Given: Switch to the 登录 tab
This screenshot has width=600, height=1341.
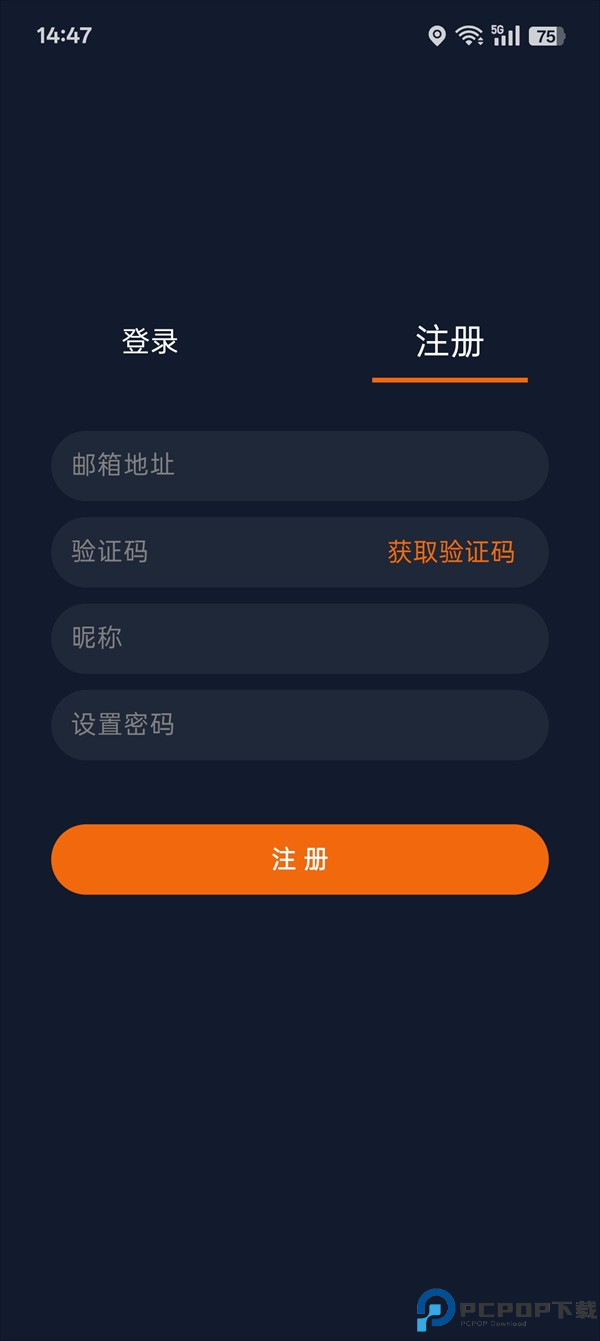Looking at the screenshot, I should point(150,342).
